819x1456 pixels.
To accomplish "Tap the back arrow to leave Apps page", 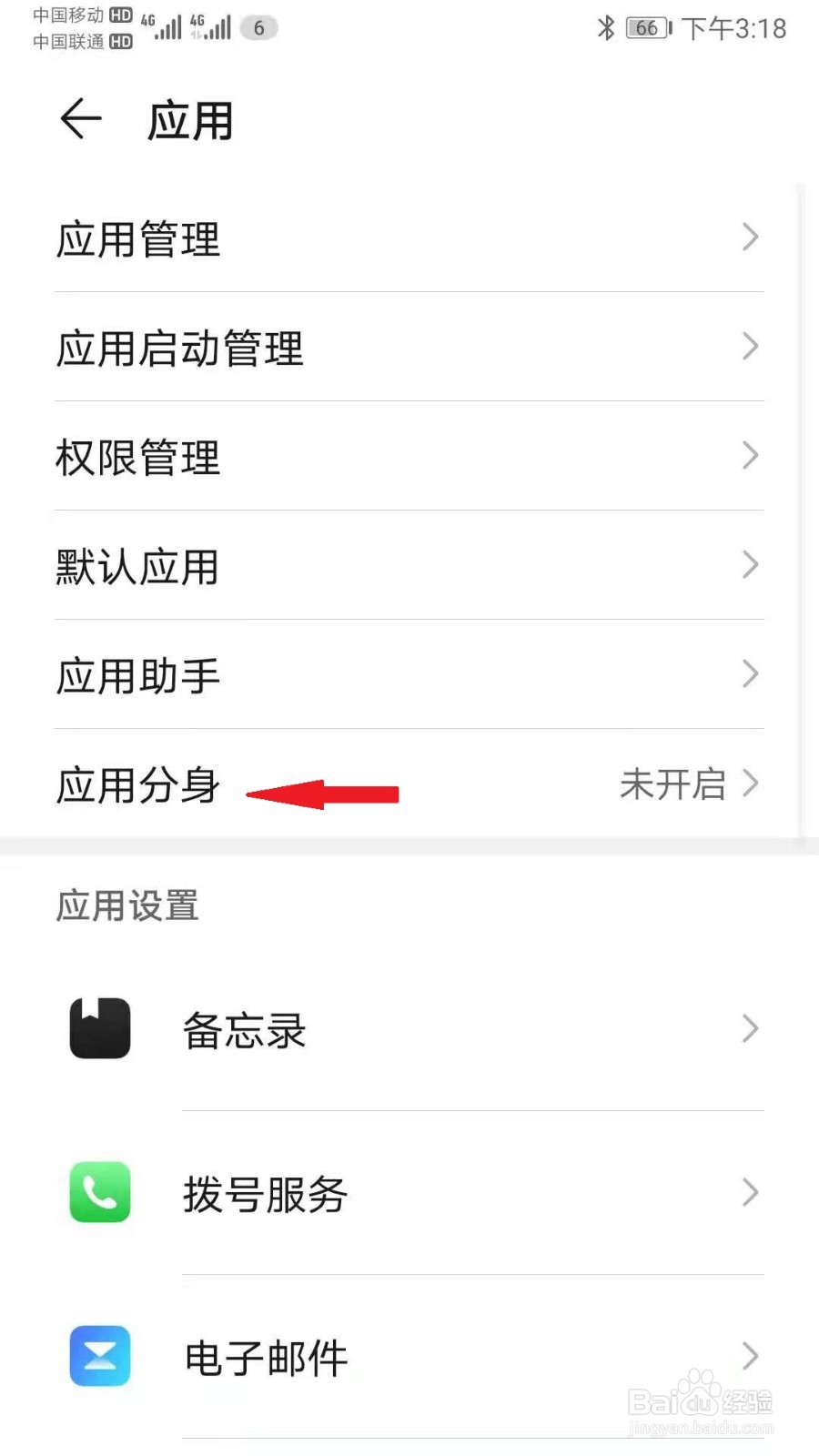I will [x=80, y=118].
